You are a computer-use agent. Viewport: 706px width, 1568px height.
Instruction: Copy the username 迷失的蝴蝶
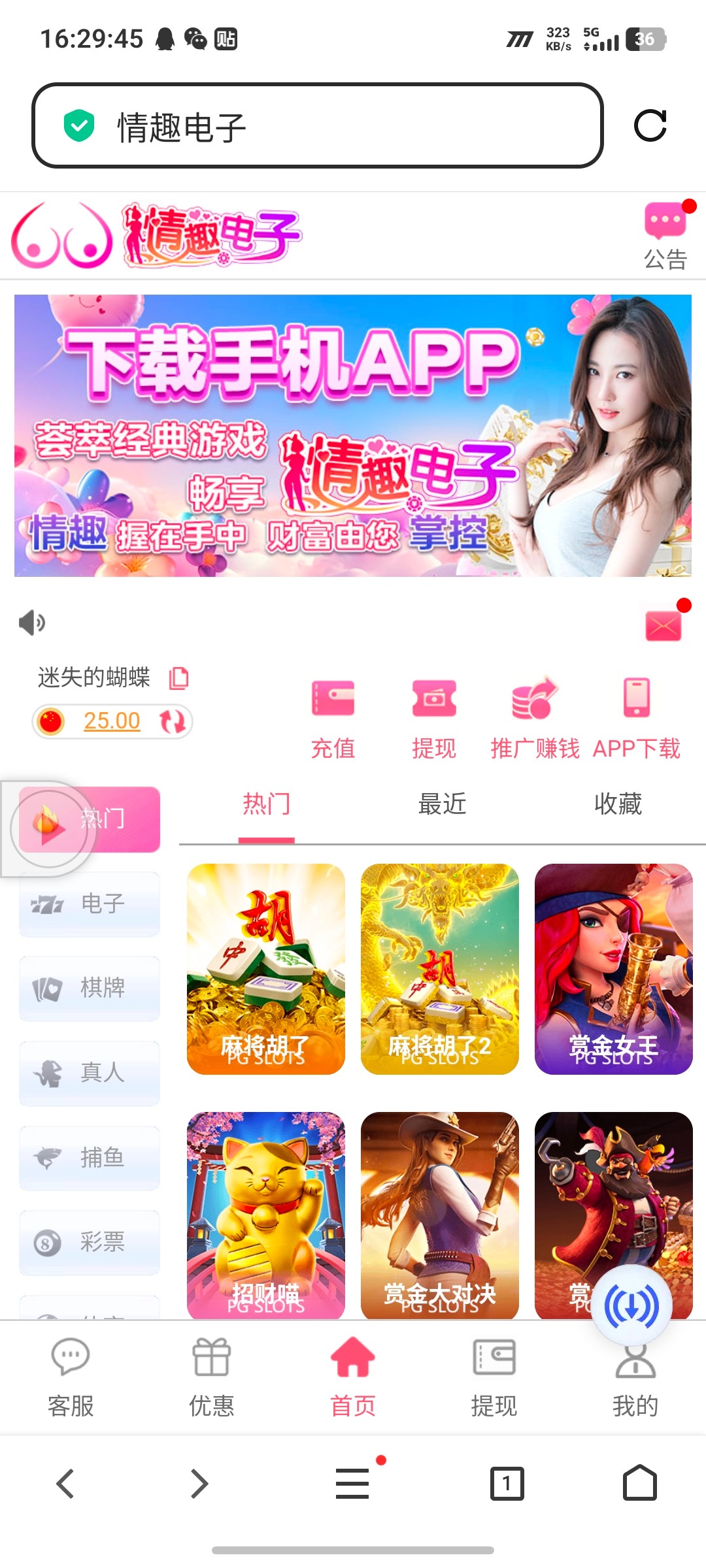coord(178,678)
